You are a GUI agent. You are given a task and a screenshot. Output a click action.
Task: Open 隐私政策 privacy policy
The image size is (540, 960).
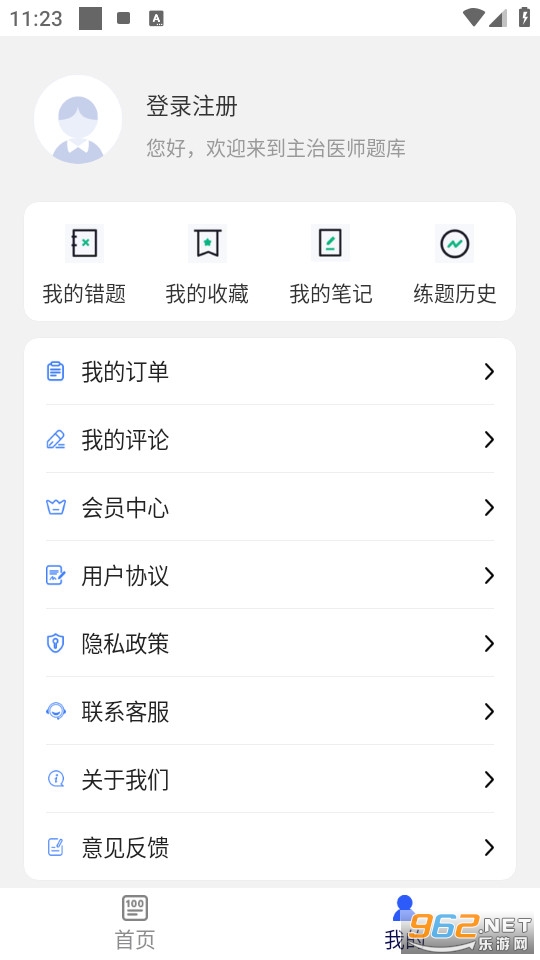tap(270, 643)
